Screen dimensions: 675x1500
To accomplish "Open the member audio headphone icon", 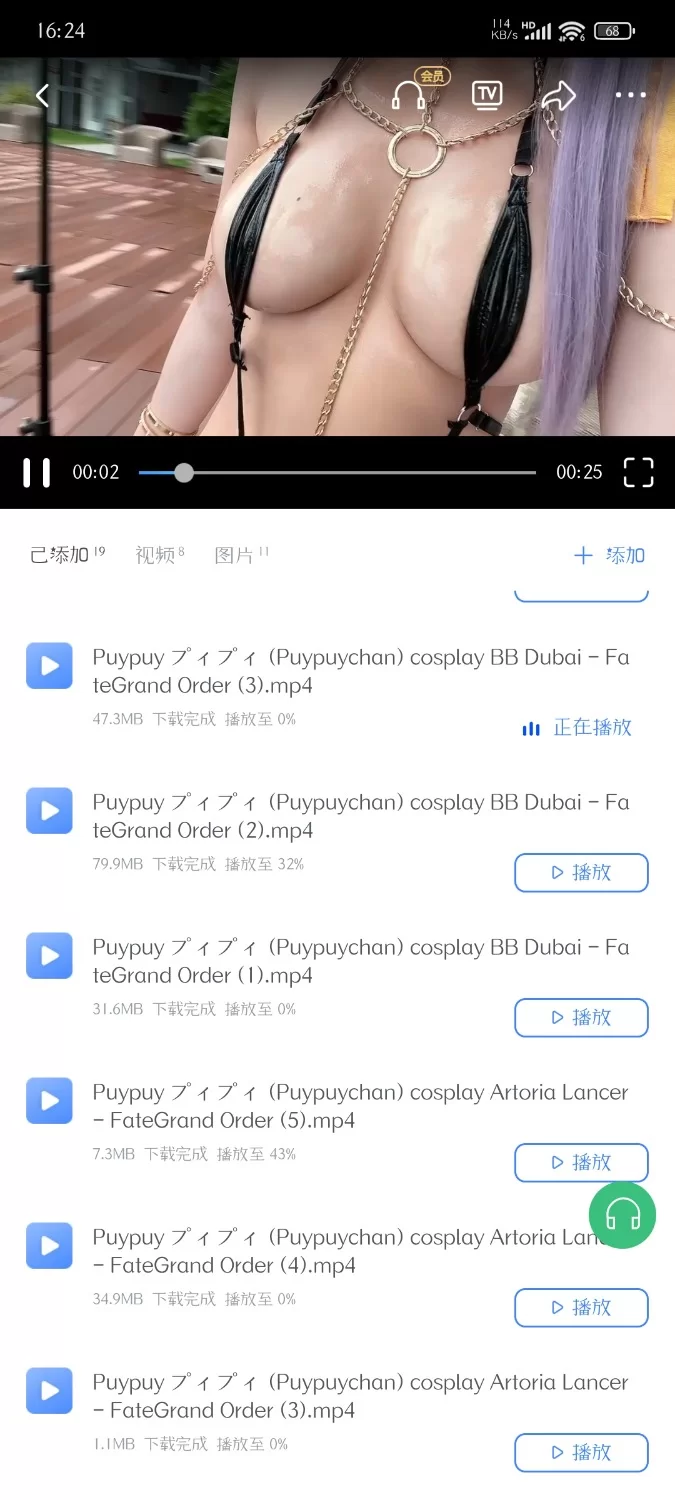I will (x=408, y=96).
